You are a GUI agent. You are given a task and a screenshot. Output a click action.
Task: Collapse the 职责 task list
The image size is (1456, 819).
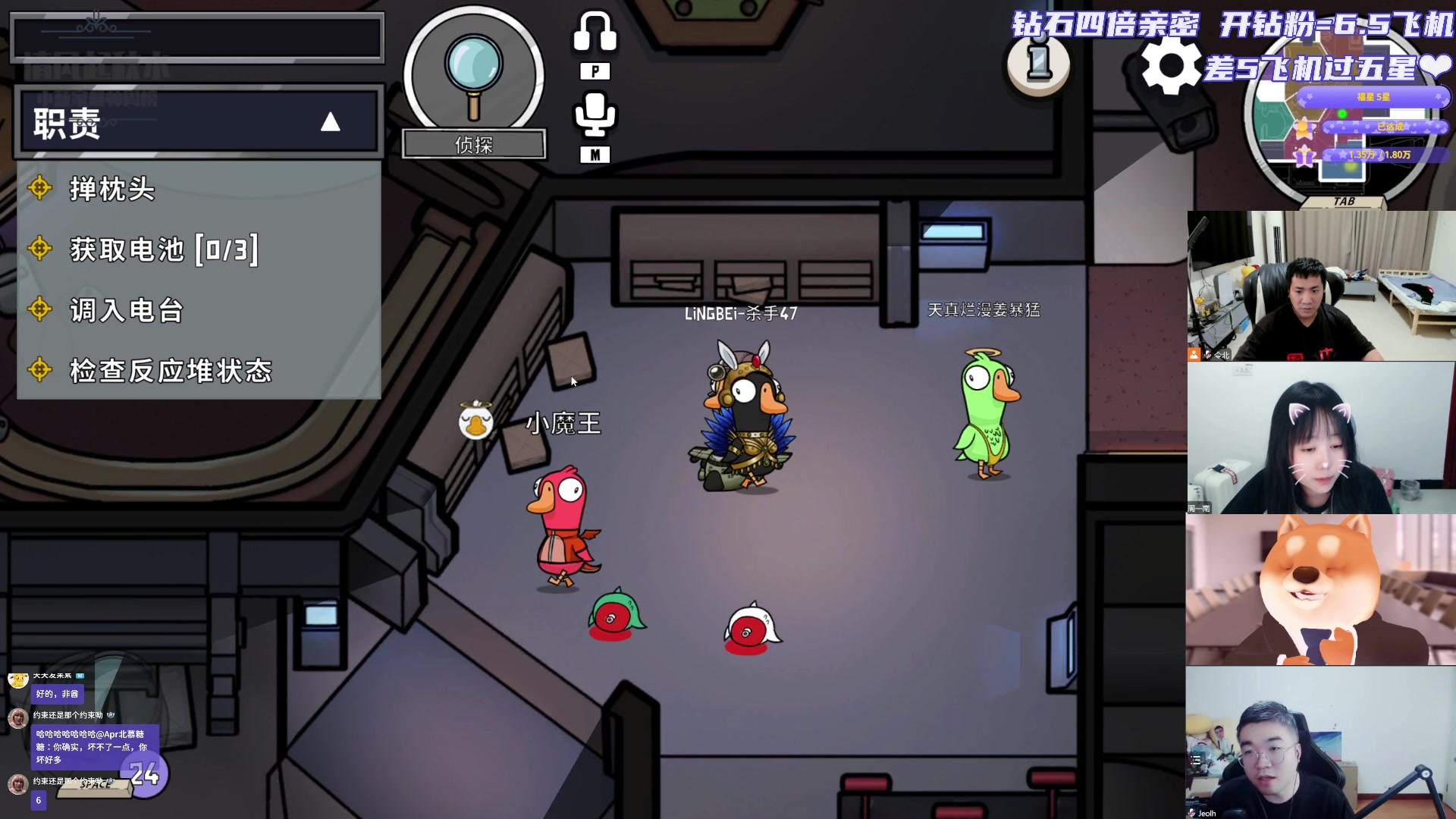(x=330, y=122)
